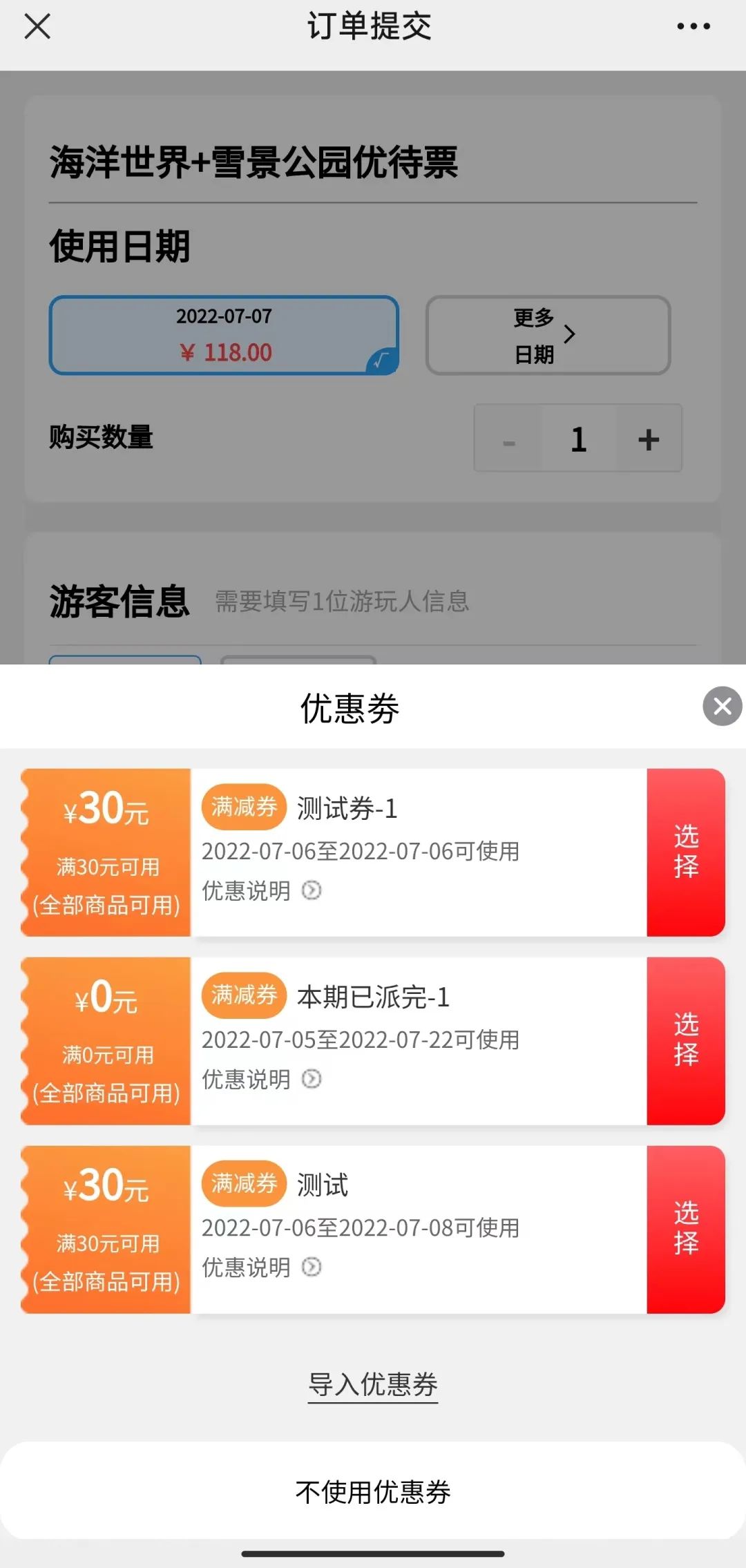Dismiss the 优惠券 coupon panel
The image size is (746, 1568).
coord(720,706)
